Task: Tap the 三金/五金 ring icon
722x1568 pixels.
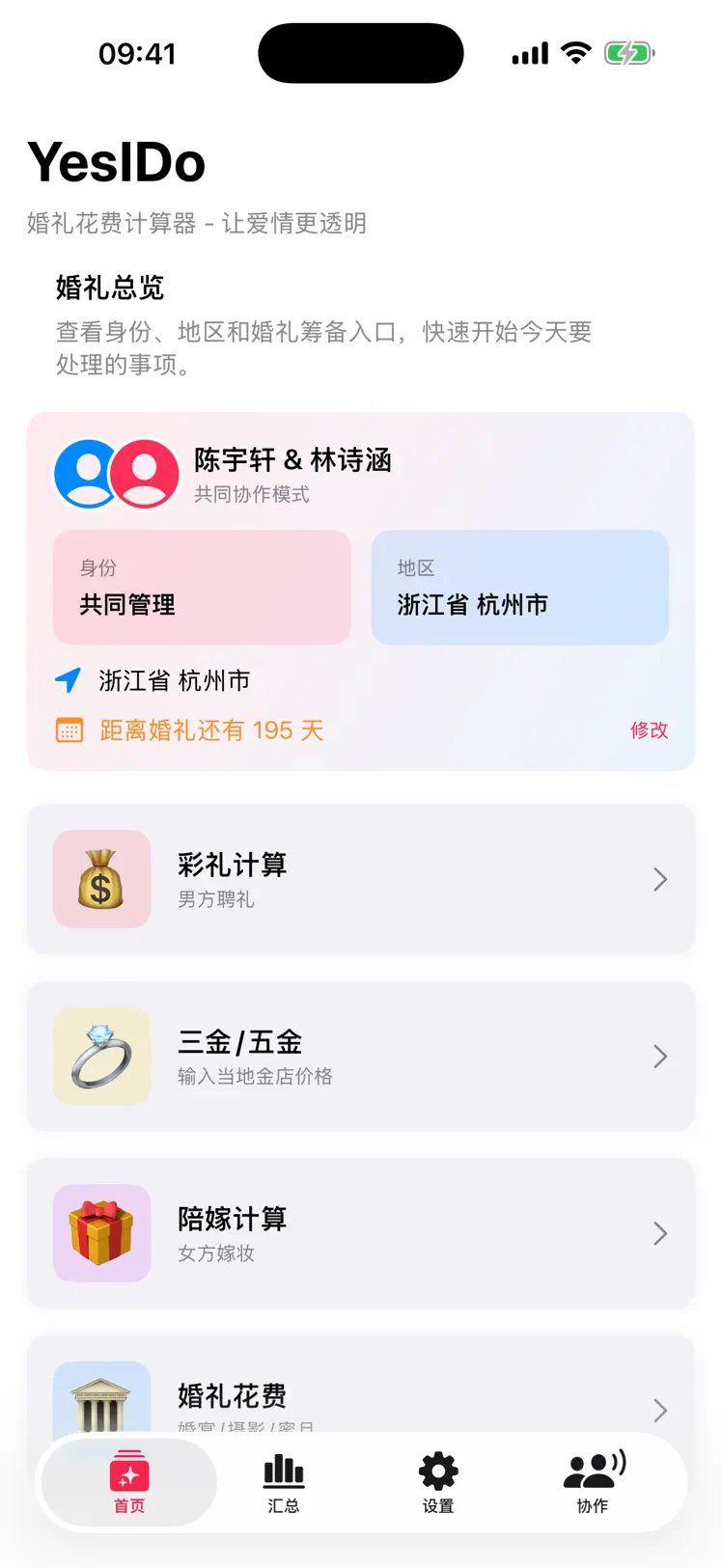Action: 101,1056
